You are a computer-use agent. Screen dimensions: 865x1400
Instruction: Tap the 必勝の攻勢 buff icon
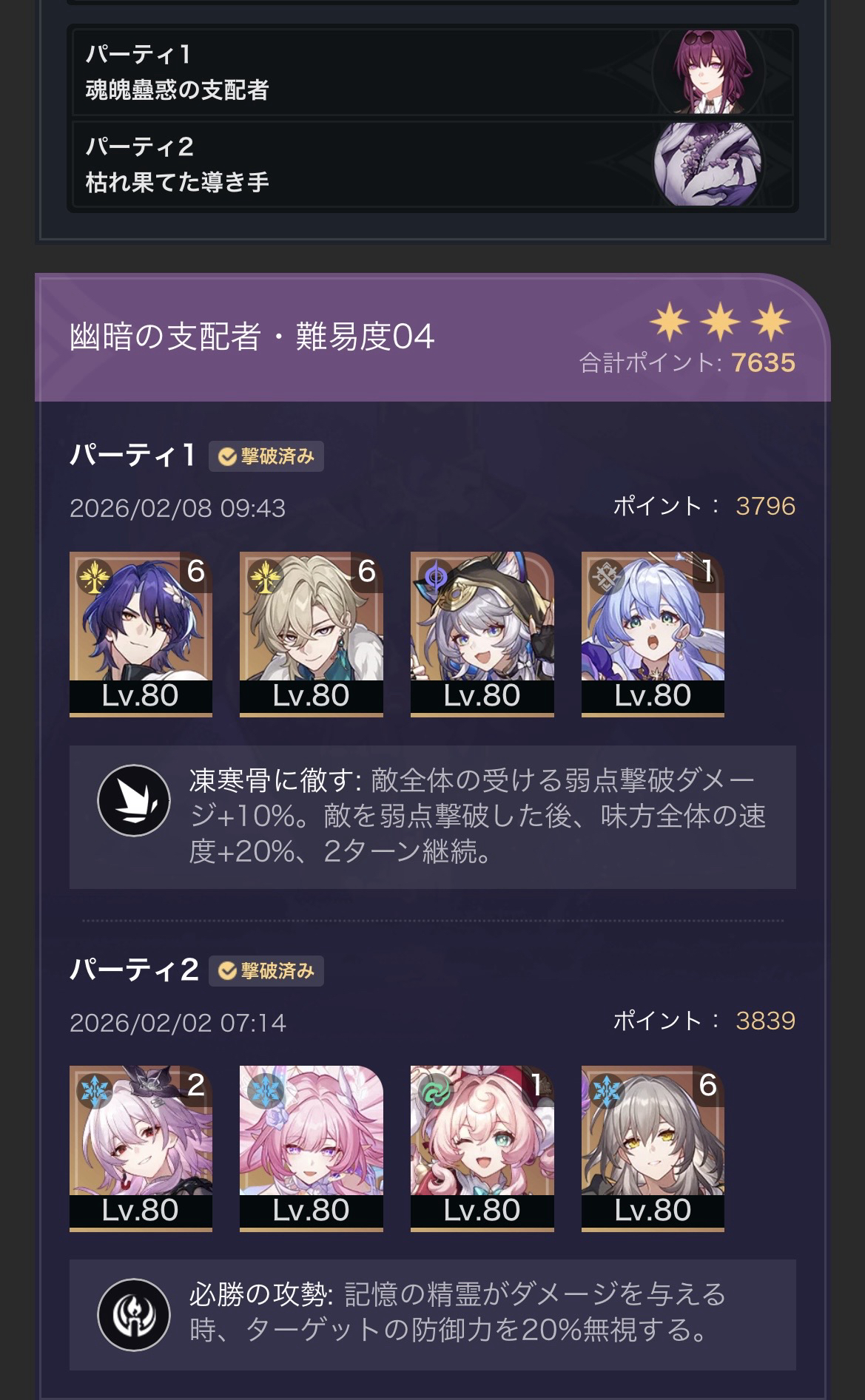click(134, 1314)
